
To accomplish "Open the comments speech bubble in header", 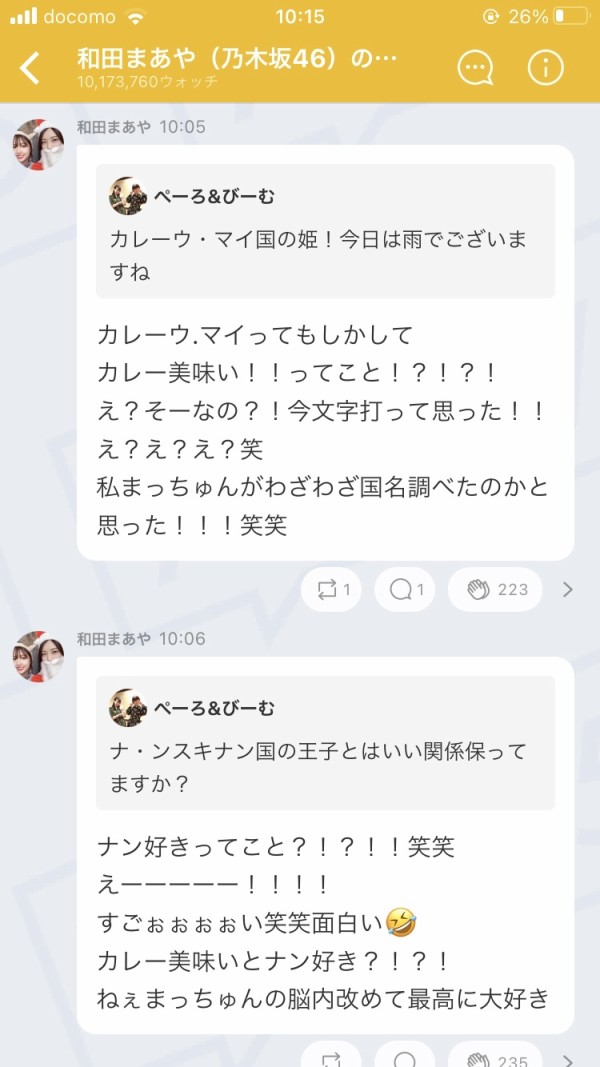I will coord(476,68).
